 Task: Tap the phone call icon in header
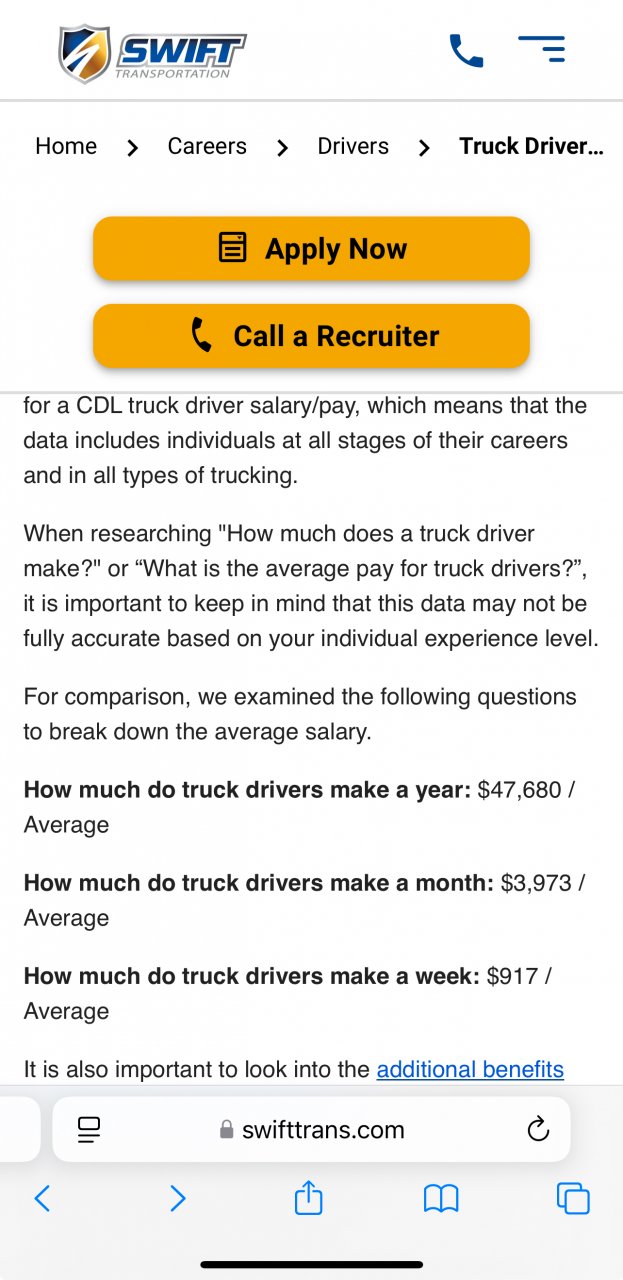[x=466, y=50]
